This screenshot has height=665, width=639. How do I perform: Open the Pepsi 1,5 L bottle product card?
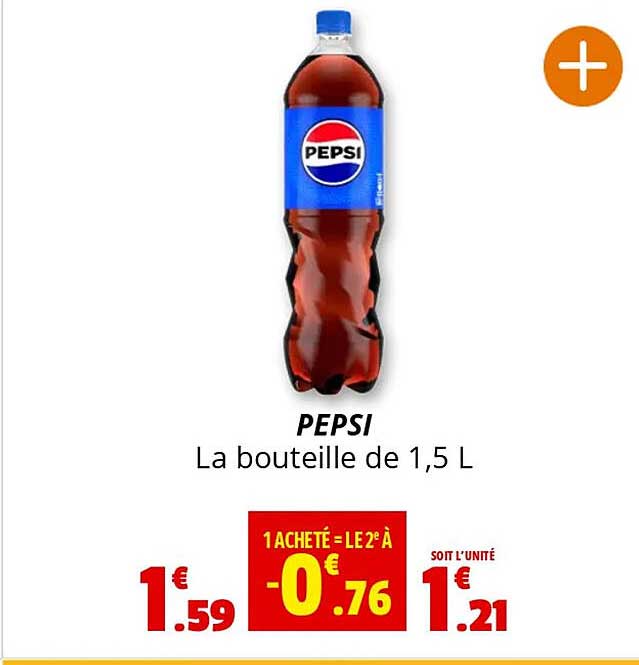pyautogui.click(x=333, y=210)
